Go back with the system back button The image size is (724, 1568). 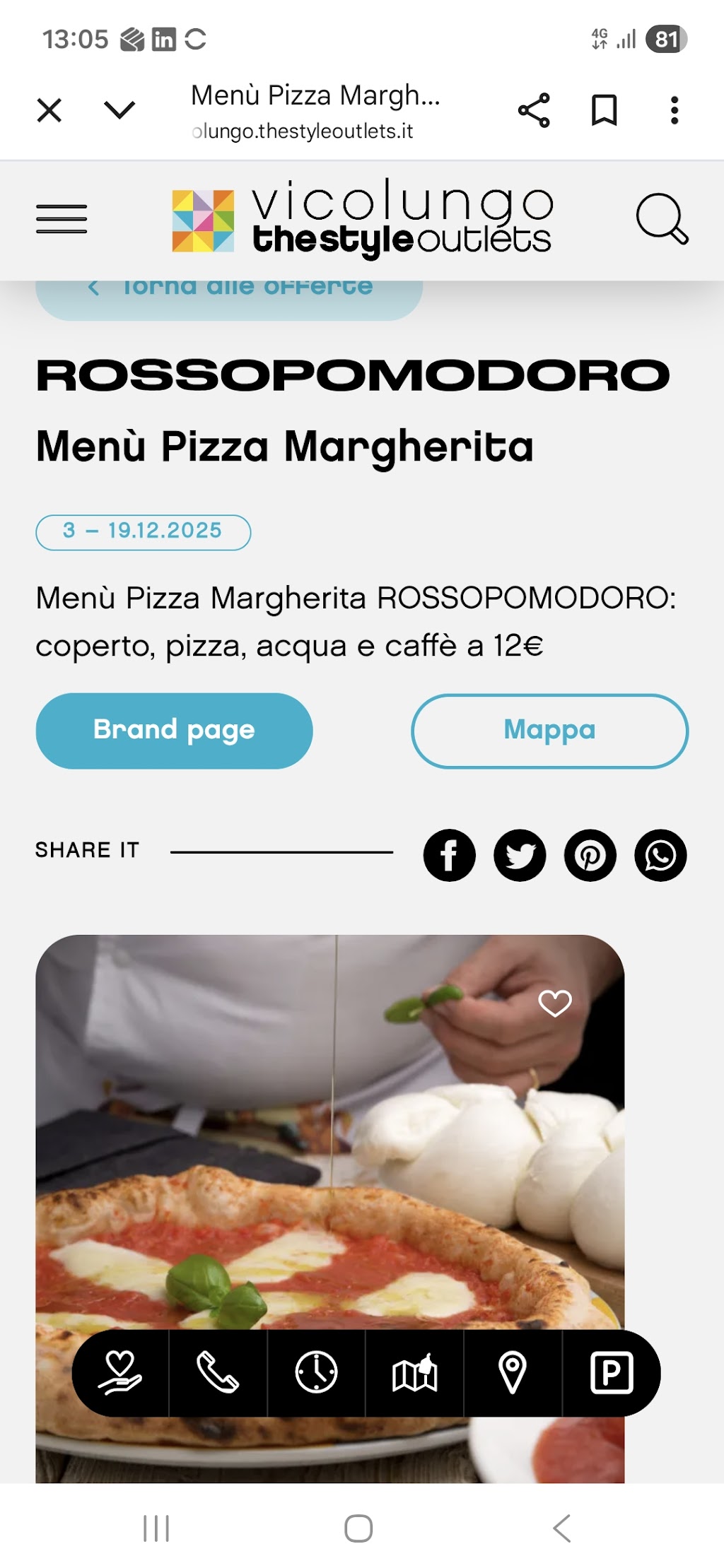(562, 1528)
